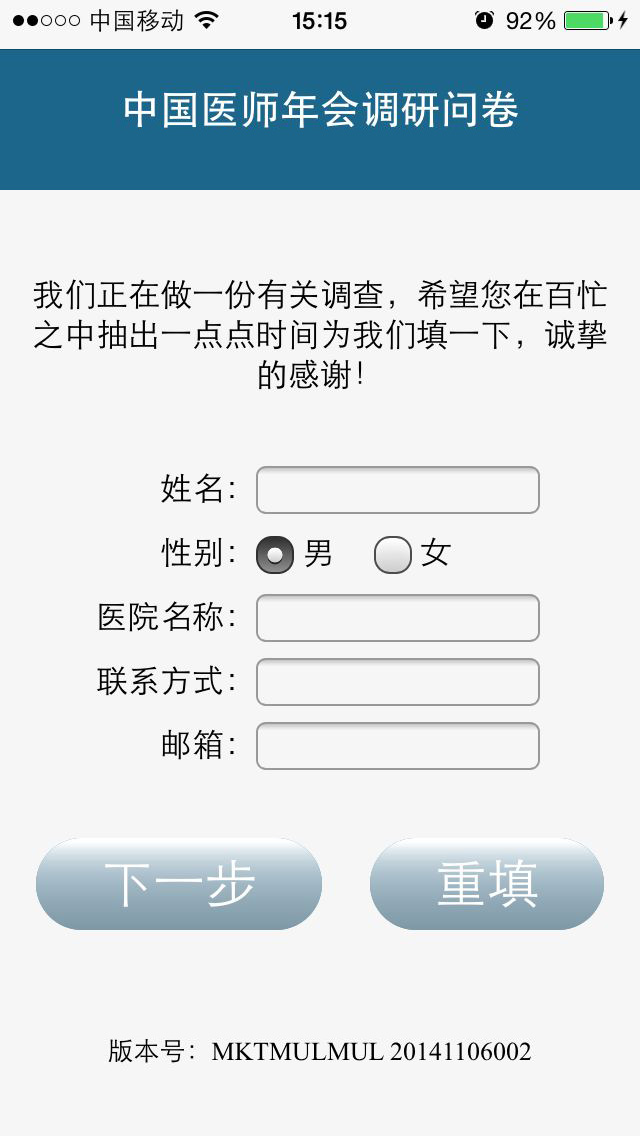Tap the 联系方式 input box

point(397,682)
